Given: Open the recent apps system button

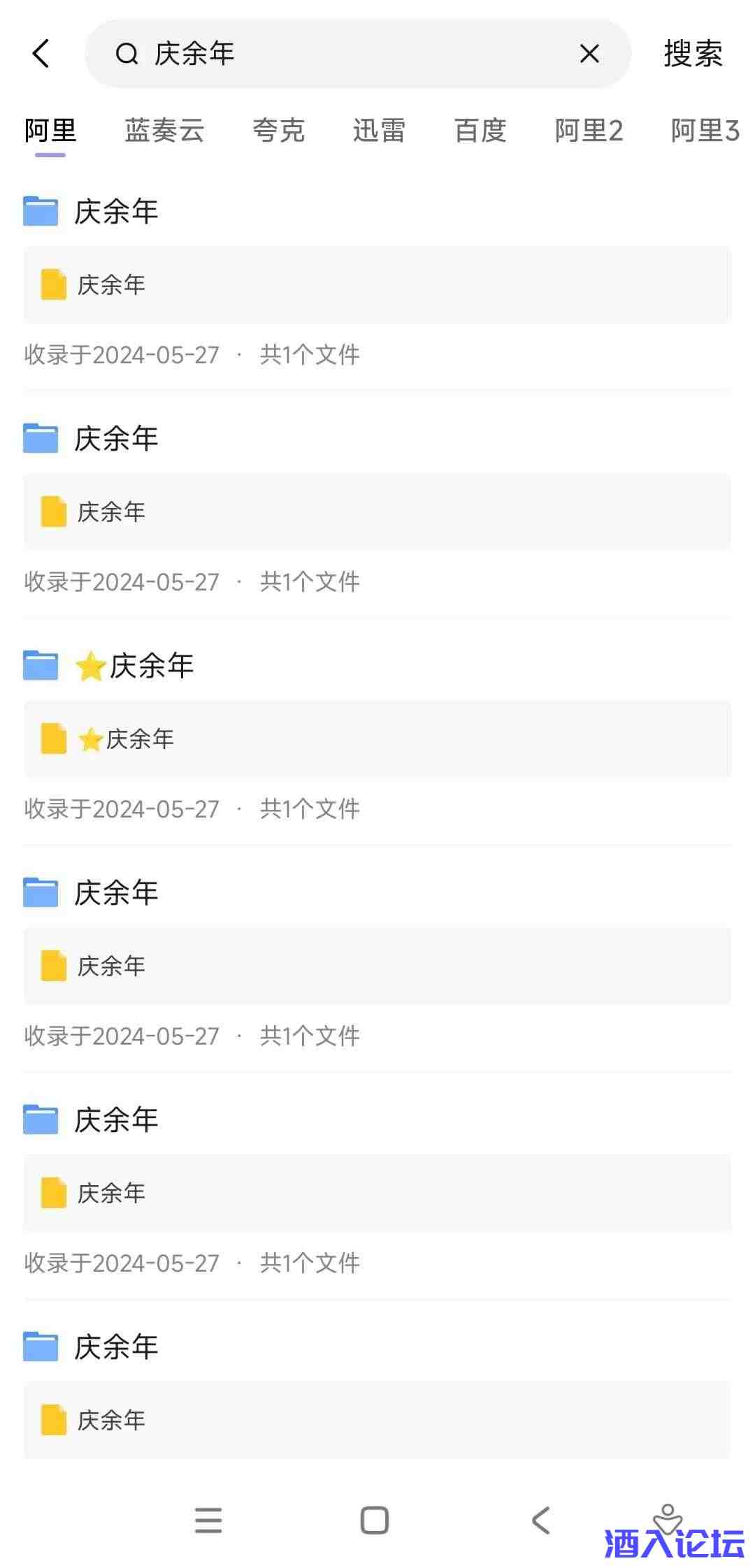Looking at the screenshot, I should coord(208,1520).
